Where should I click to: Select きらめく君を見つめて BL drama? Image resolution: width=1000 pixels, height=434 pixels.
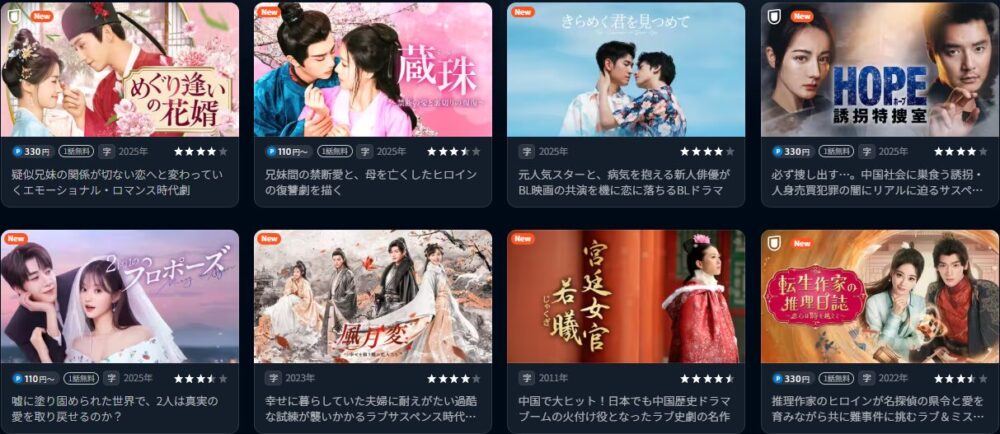click(x=626, y=70)
